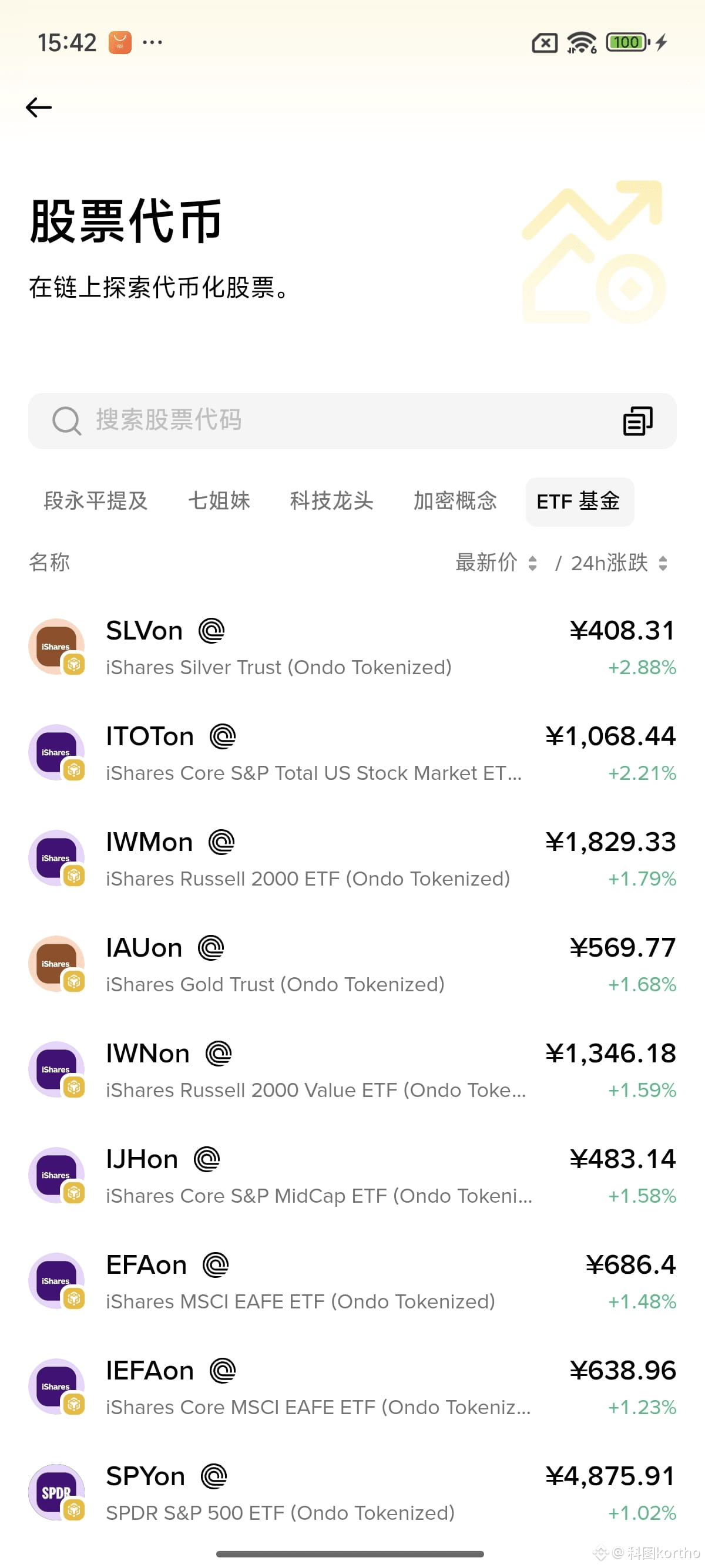Select the 七姐妹 tab

[219, 502]
